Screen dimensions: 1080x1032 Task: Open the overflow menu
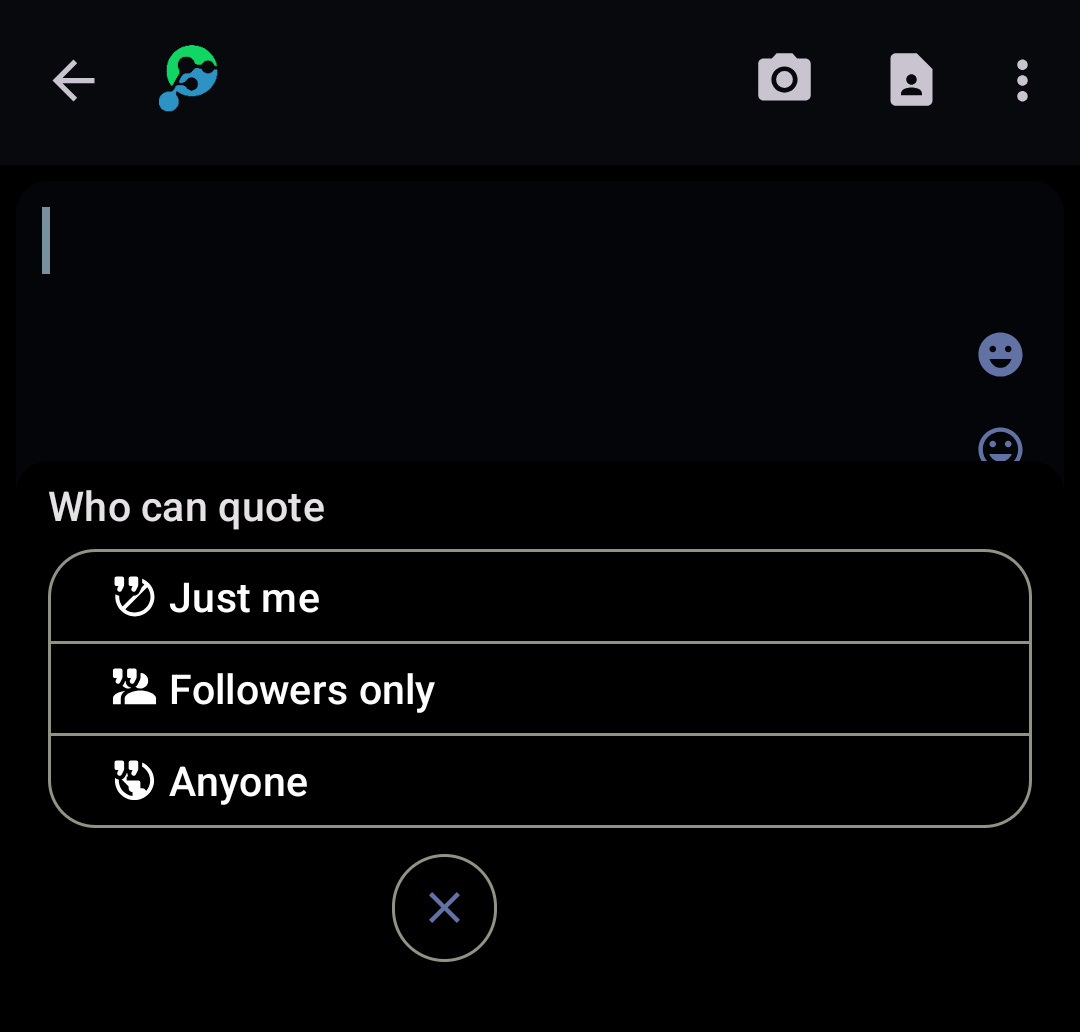point(1021,81)
